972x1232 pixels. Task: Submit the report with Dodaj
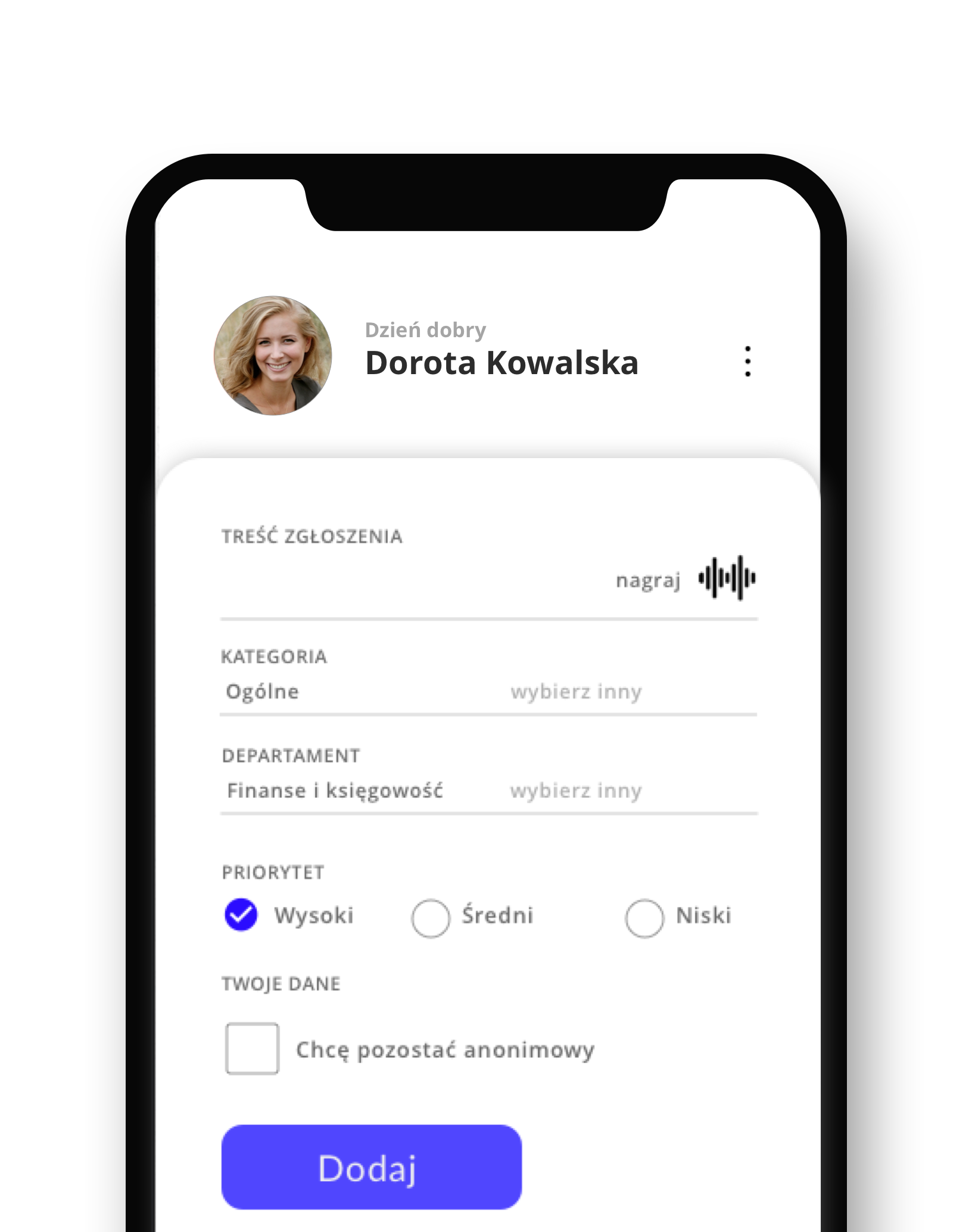coord(371,1167)
